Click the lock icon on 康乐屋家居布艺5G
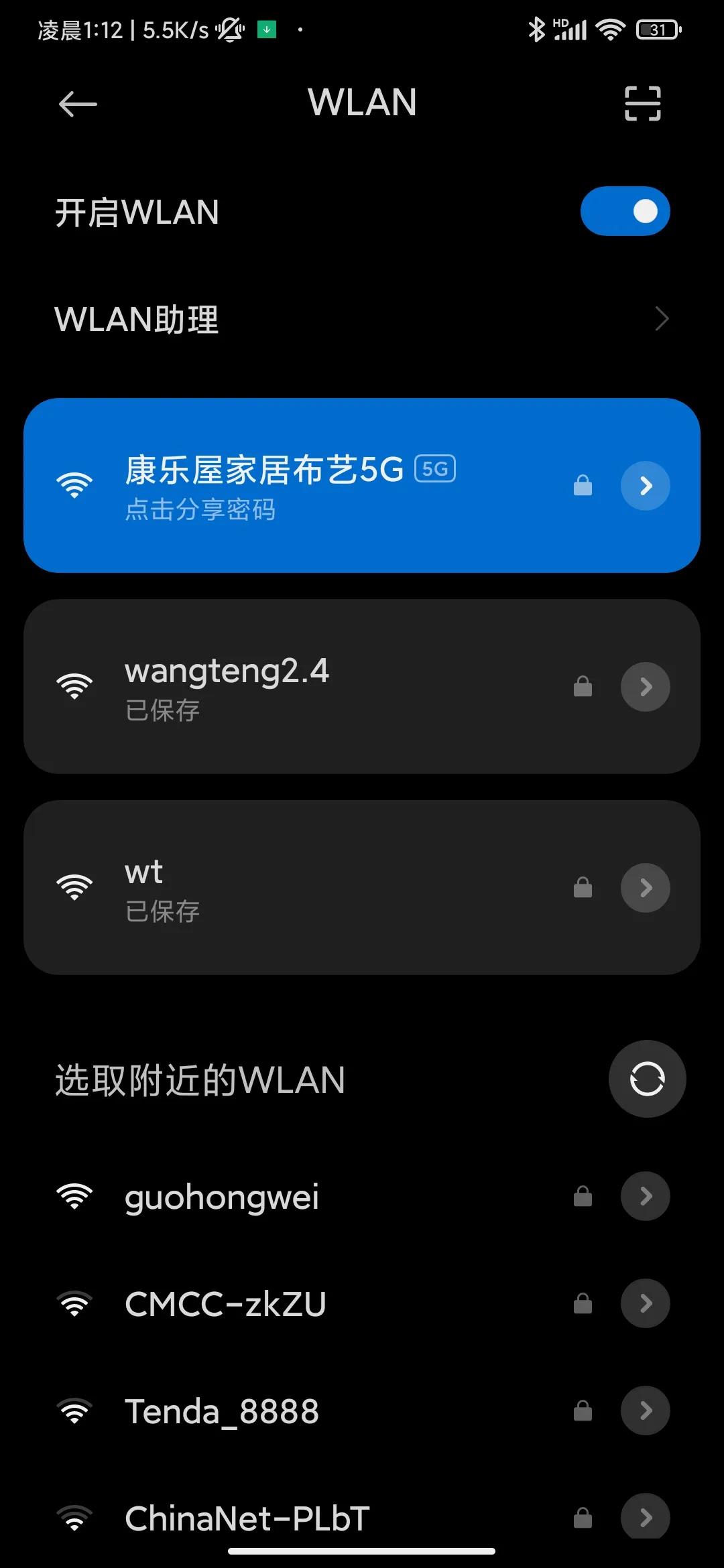The height and width of the screenshot is (1568, 724). point(583,486)
